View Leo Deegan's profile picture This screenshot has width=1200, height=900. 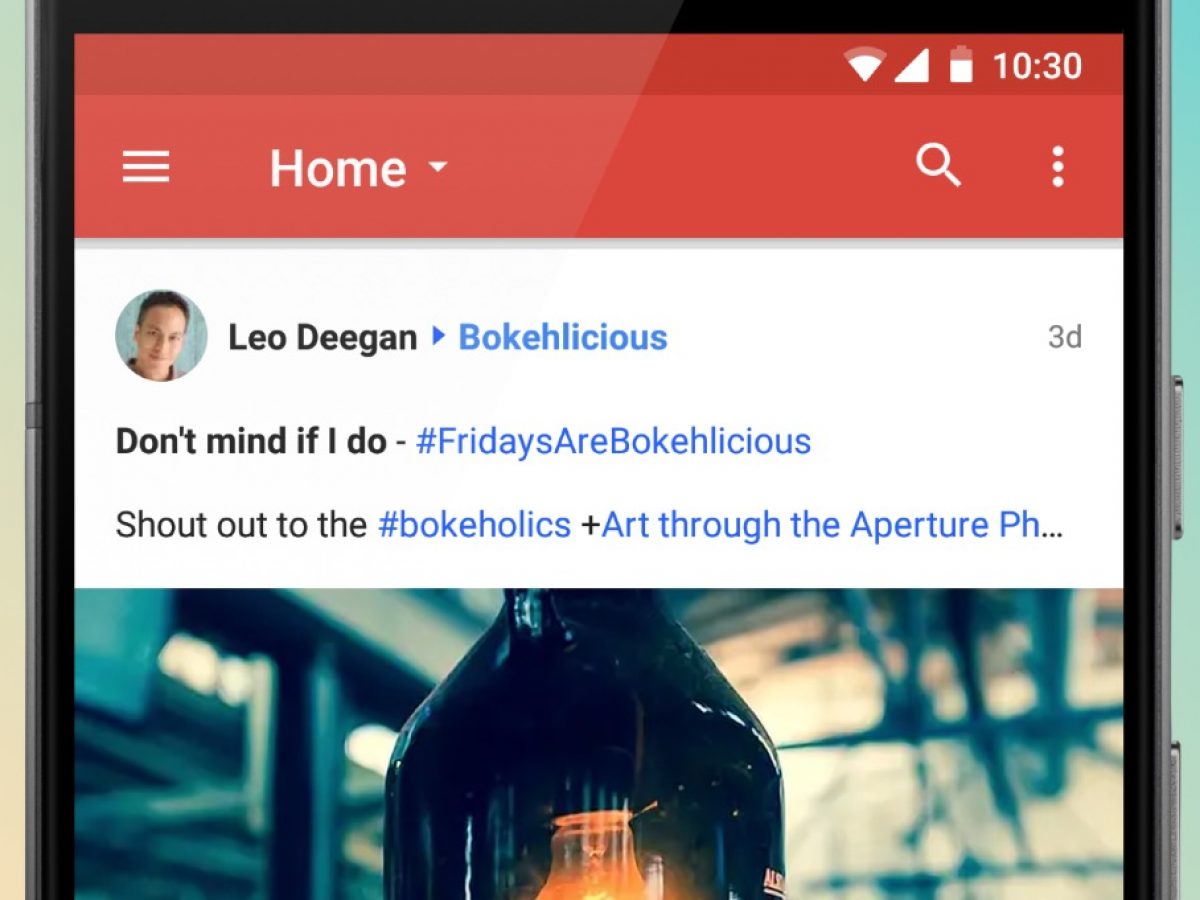(x=161, y=336)
